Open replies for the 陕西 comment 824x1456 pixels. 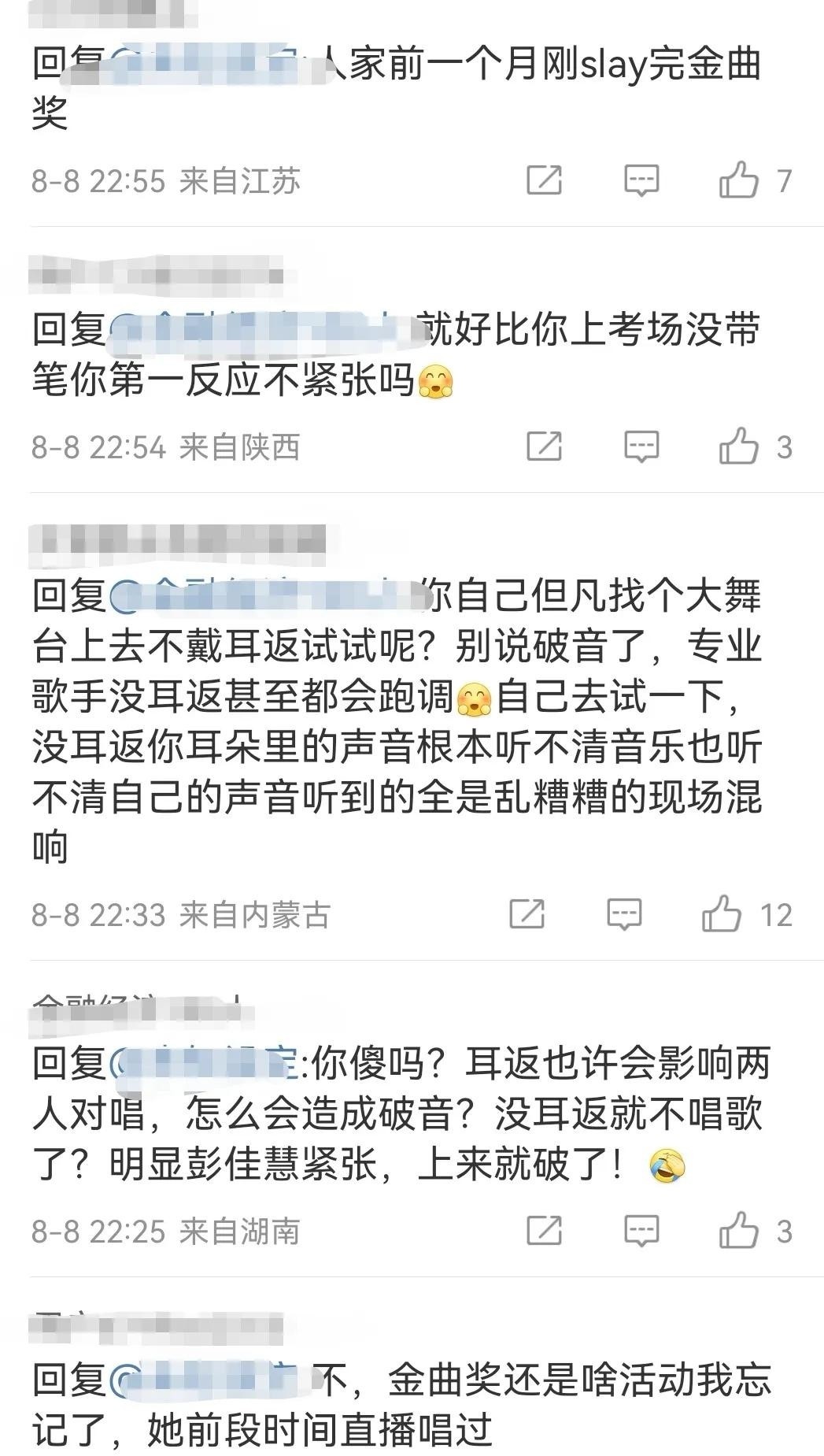coord(641,447)
